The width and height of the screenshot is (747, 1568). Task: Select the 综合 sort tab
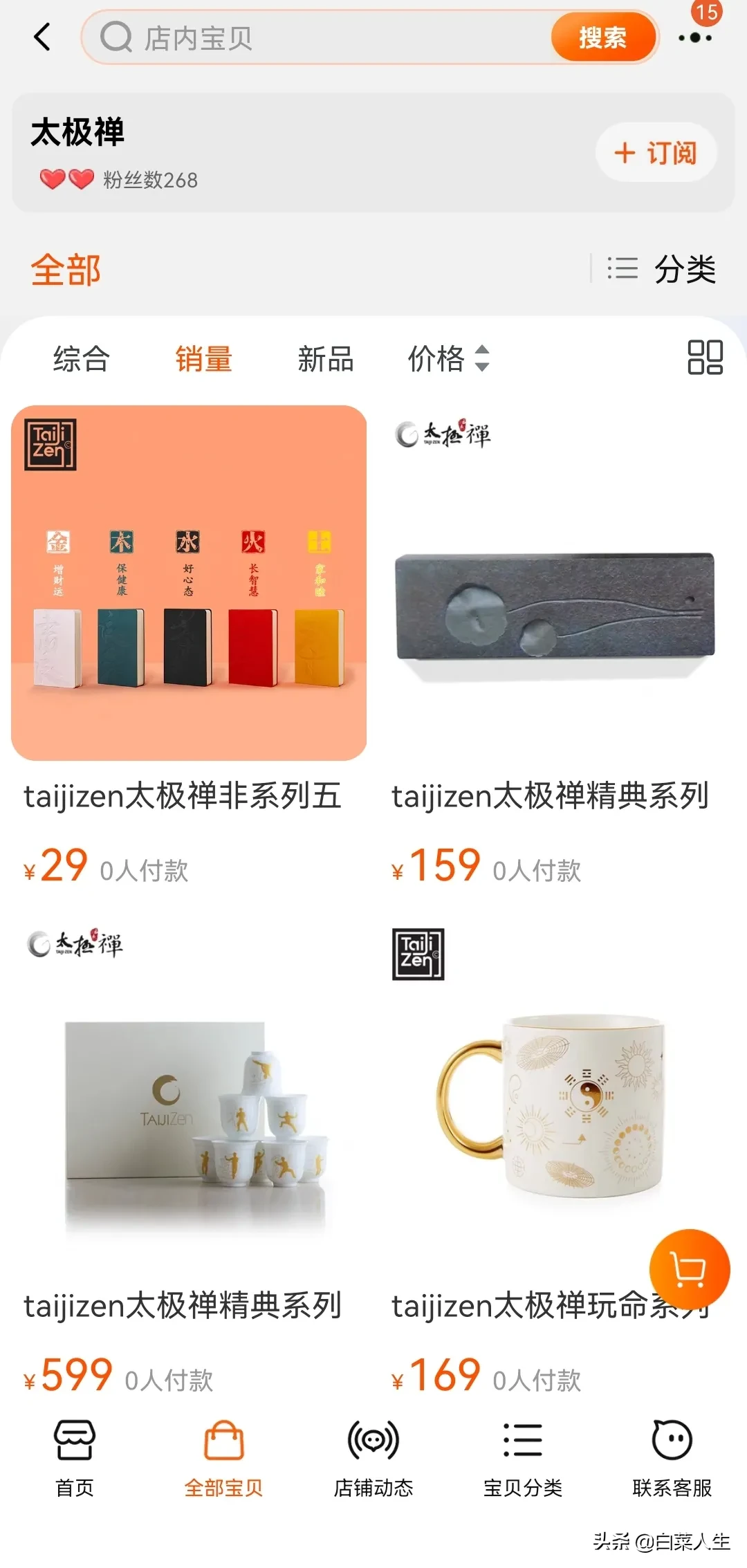tap(81, 359)
